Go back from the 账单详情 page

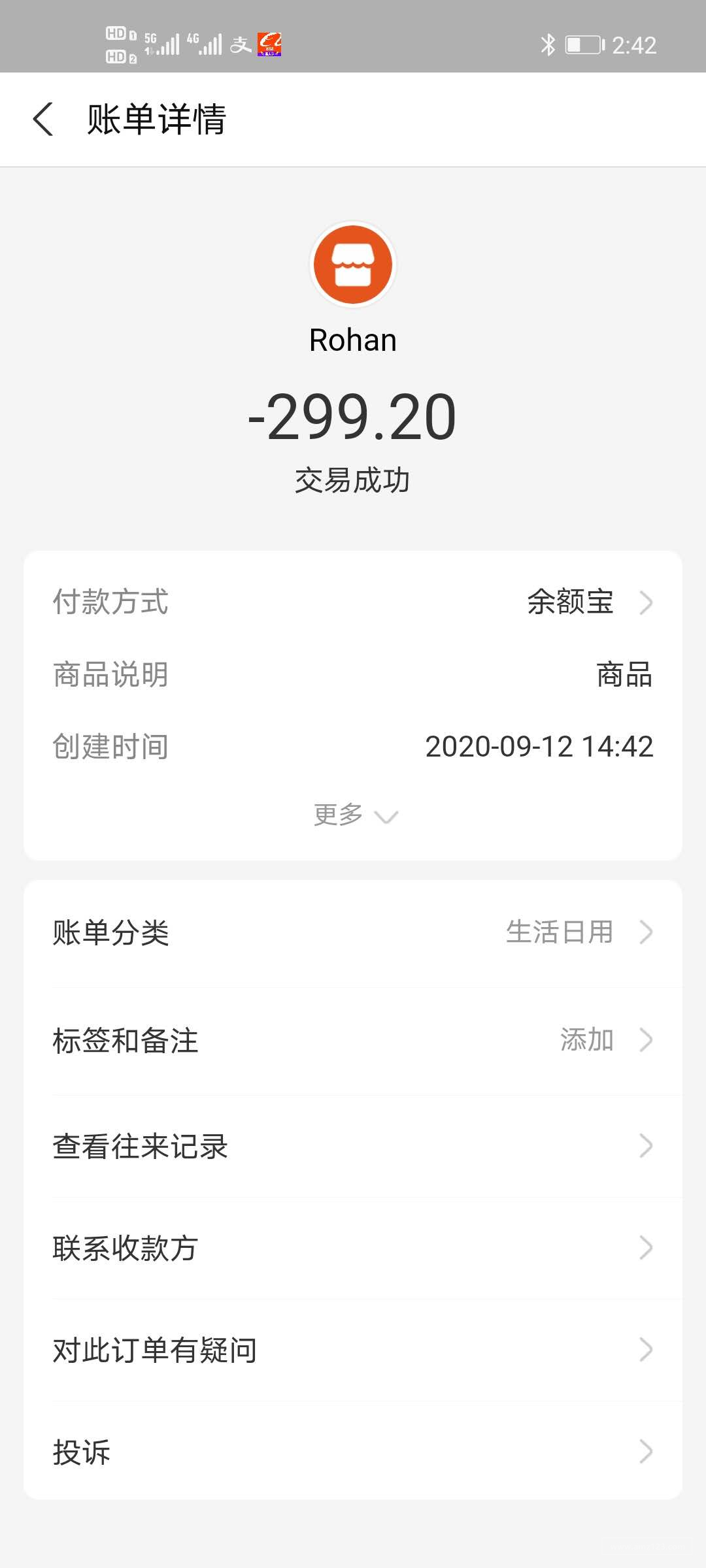[x=43, y=120]
